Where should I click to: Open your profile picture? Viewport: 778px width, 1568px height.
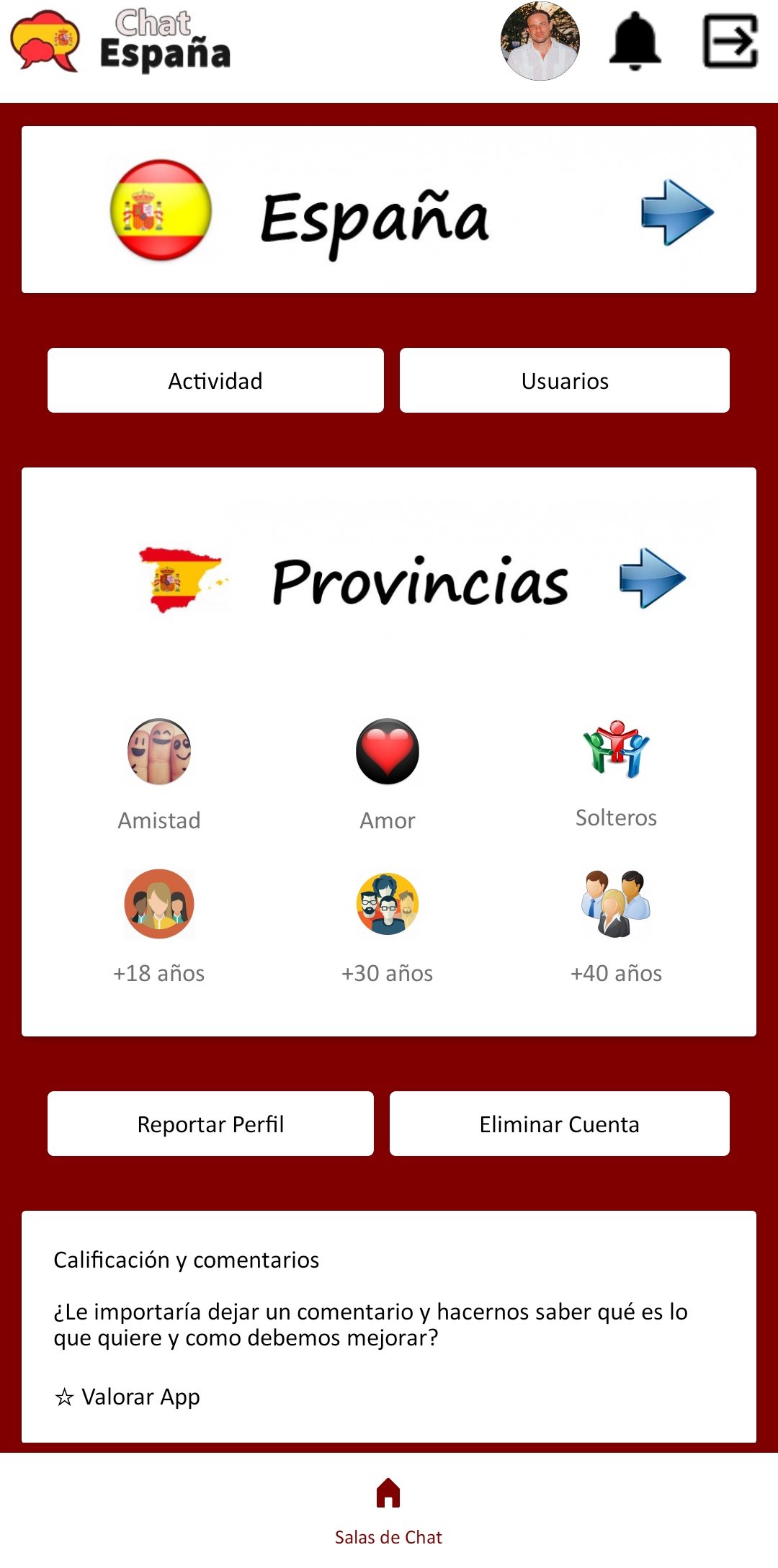pyautogui.click(x=540, y=41)
